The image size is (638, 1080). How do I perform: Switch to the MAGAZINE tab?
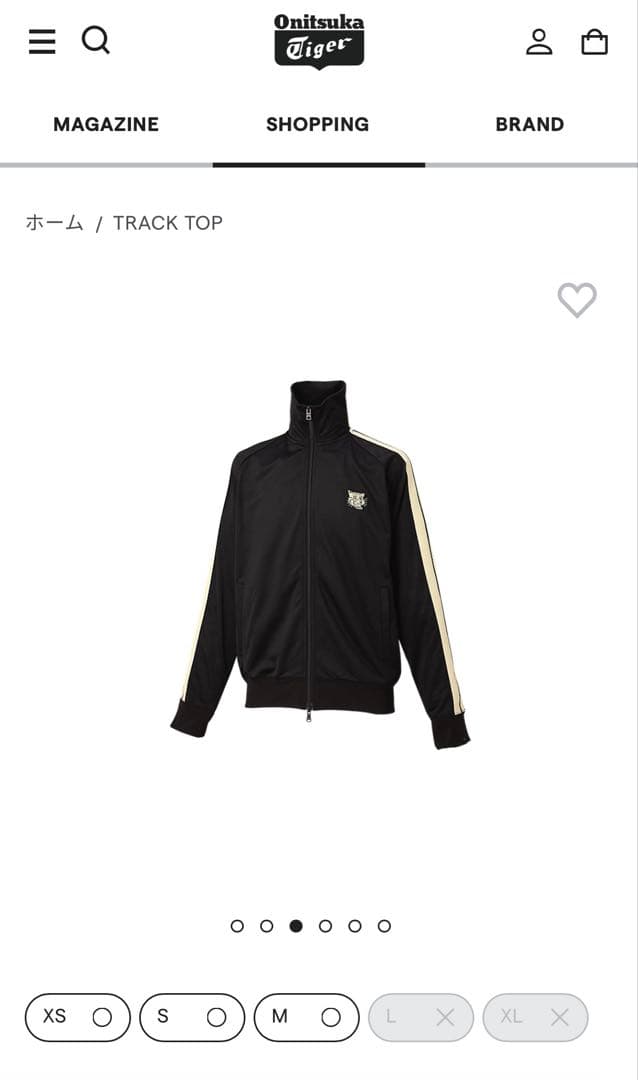coord(106,125)
